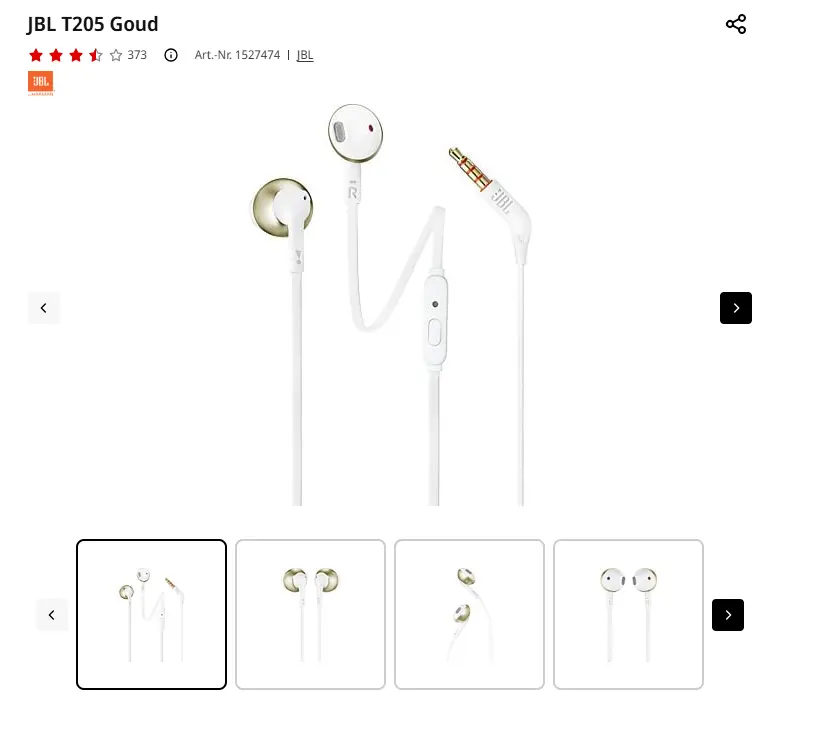Open the rating info icon
This screenshot has width=825, height=741.
point(171,55)
